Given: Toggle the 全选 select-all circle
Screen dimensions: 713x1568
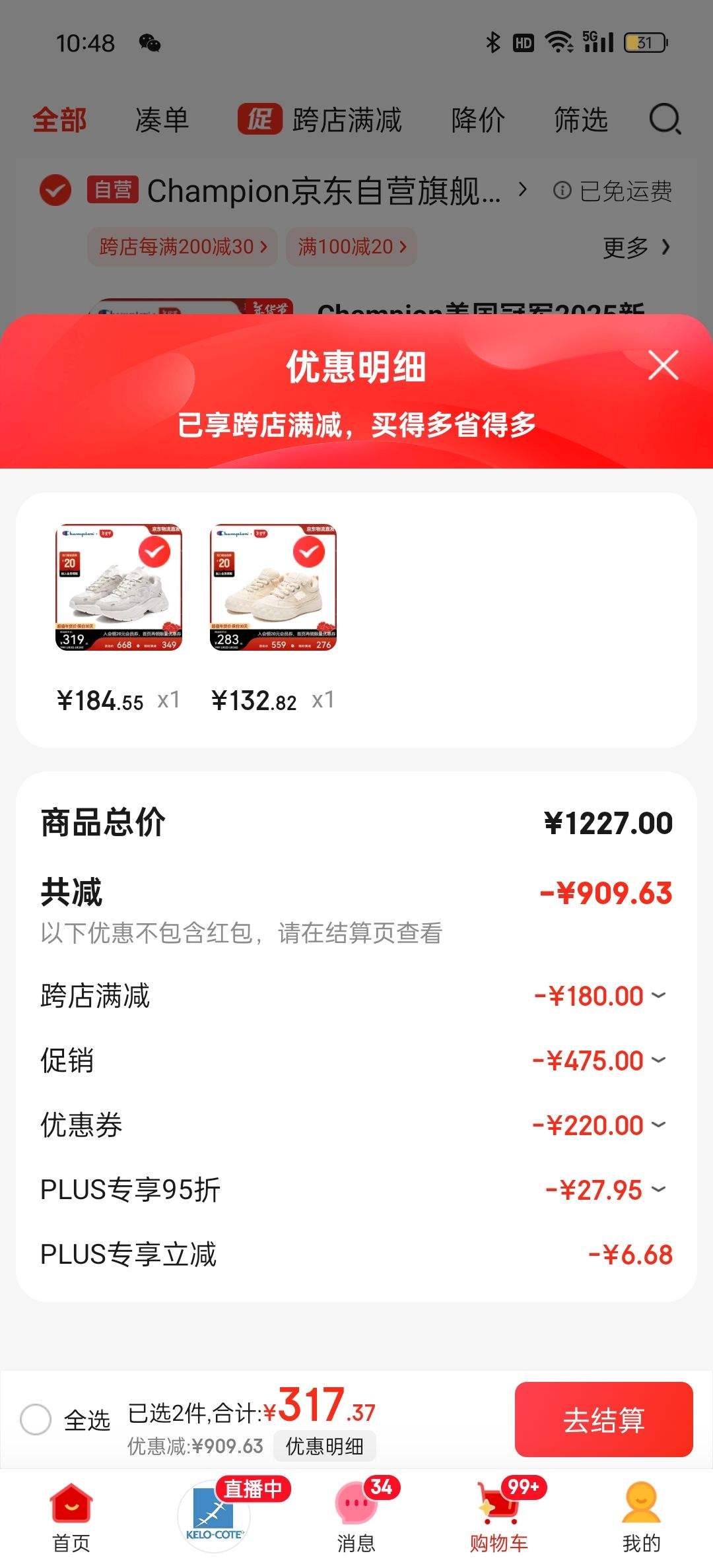Looking at the screenshot, I should click(36, 1419).
